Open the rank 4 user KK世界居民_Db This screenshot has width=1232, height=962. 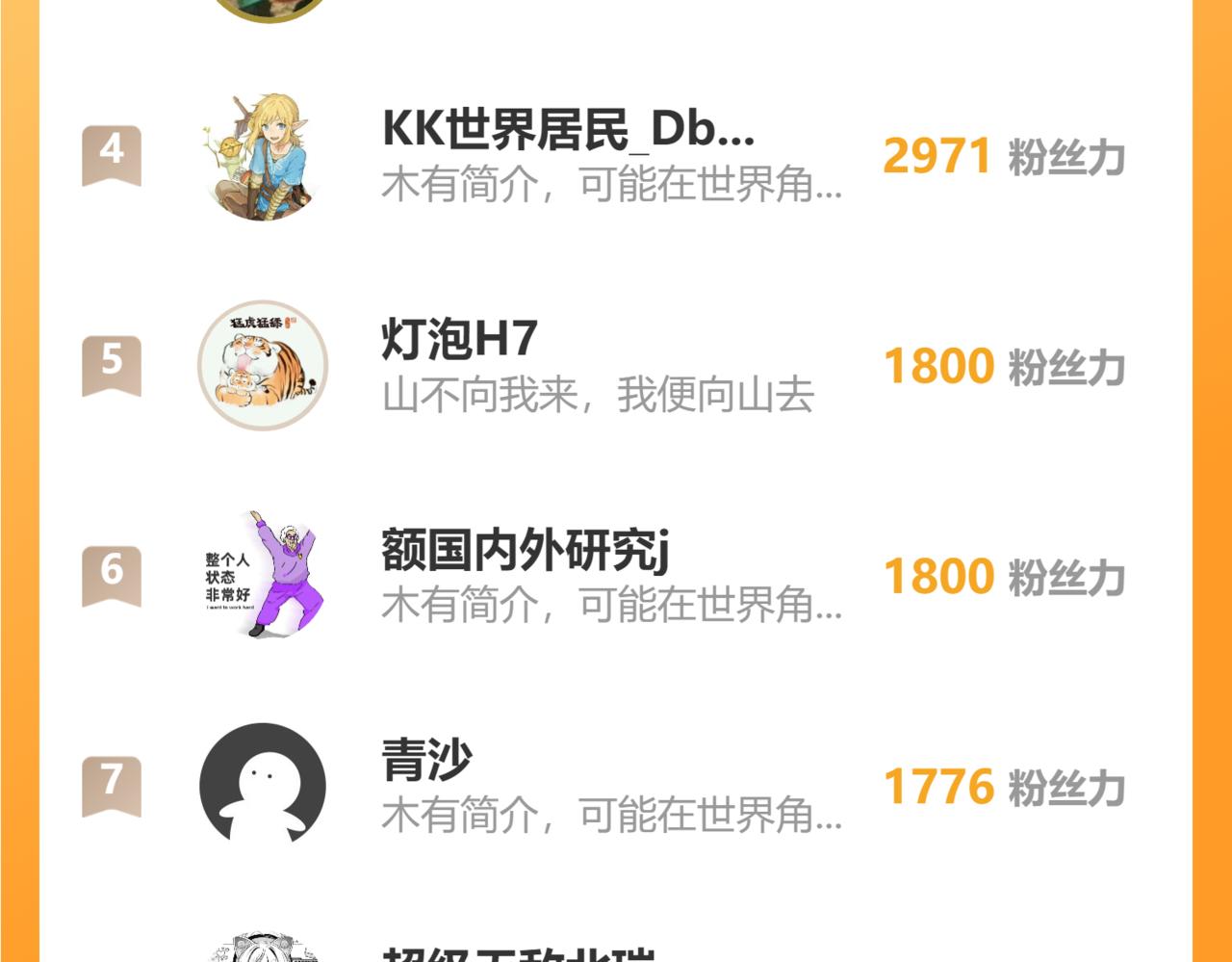coord(568,129)
